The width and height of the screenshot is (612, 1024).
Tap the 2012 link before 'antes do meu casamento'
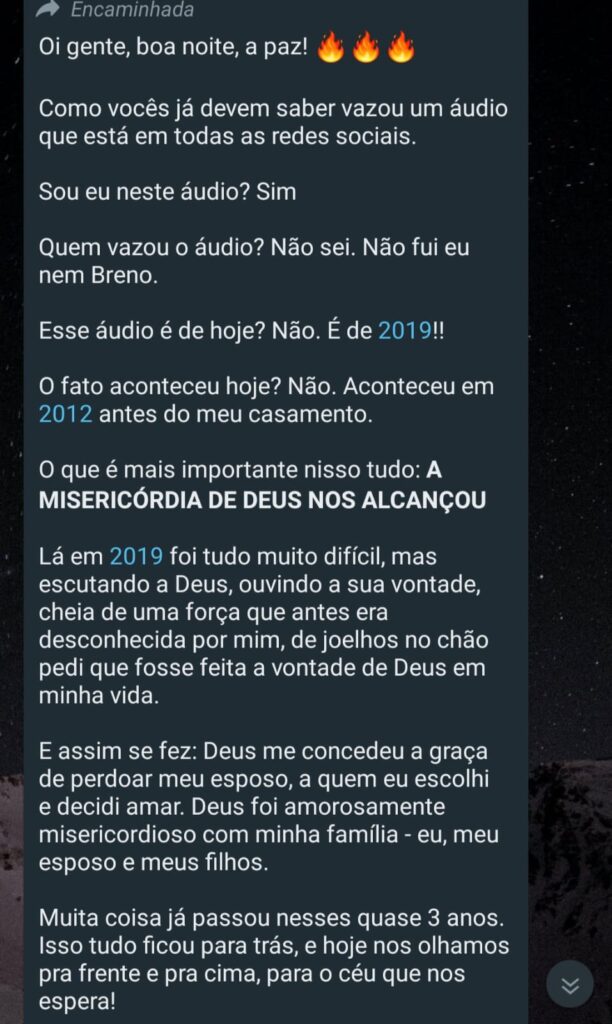point(65,414)
